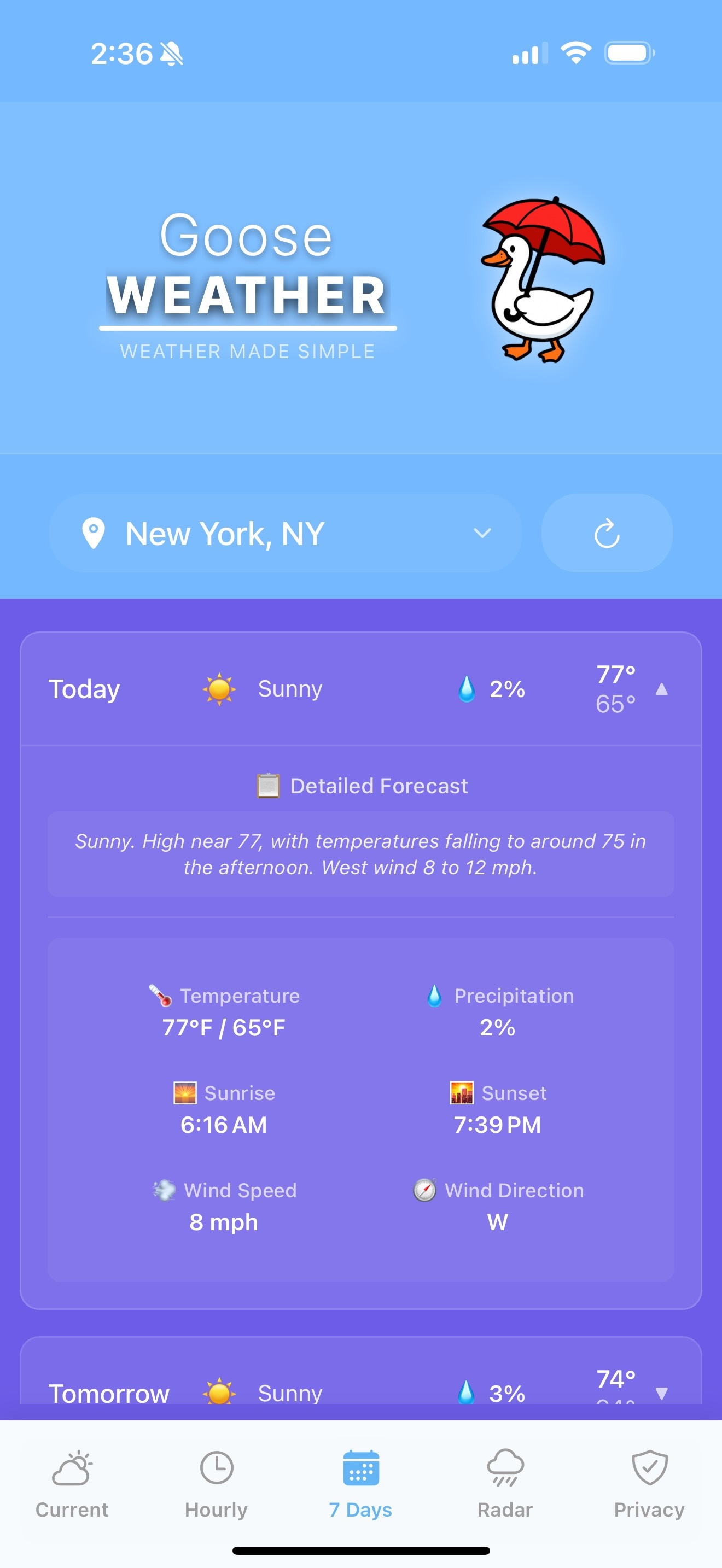This screenshot has height=1568, width=722.
Task: Collapse the Today forecast card
Action: pos(661,689)
